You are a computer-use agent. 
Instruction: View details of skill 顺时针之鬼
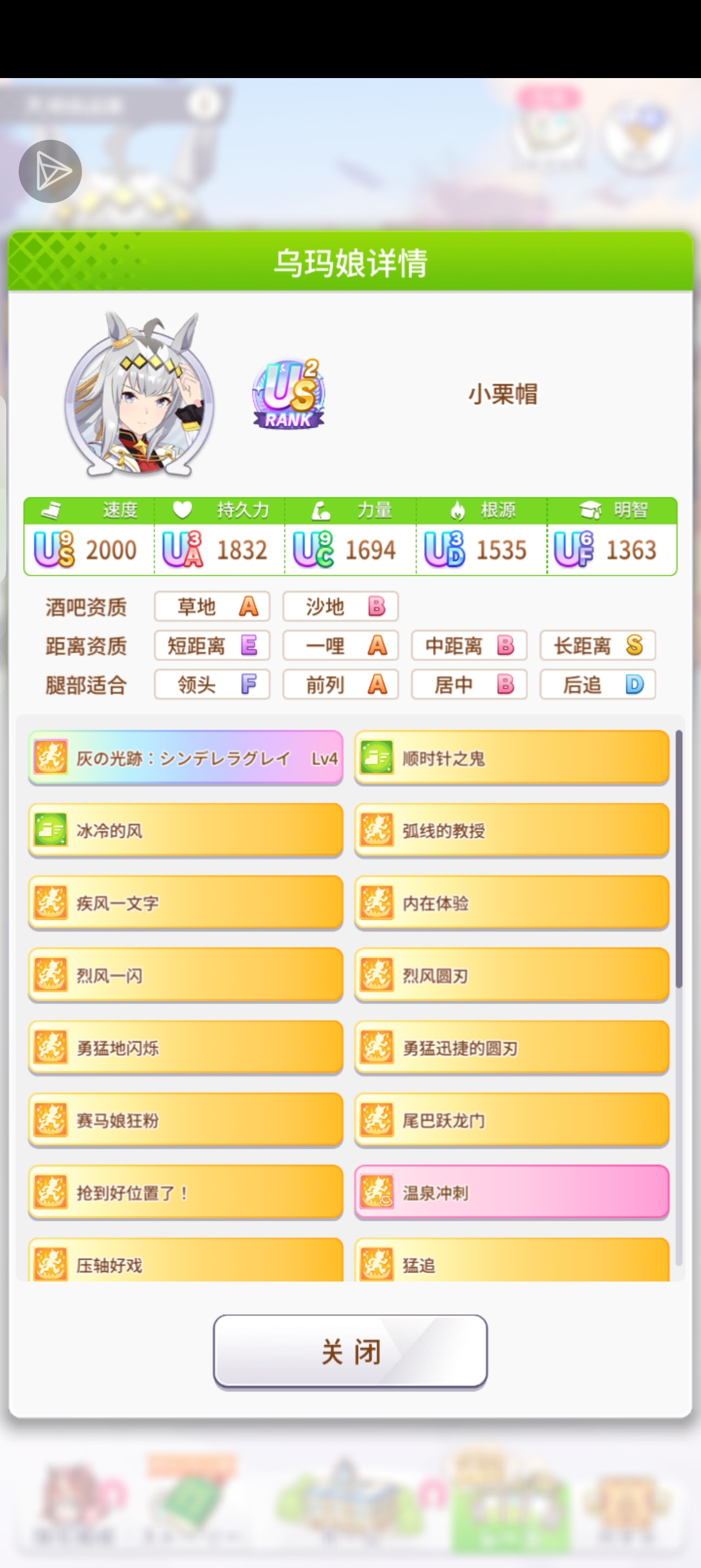(511, 758)
